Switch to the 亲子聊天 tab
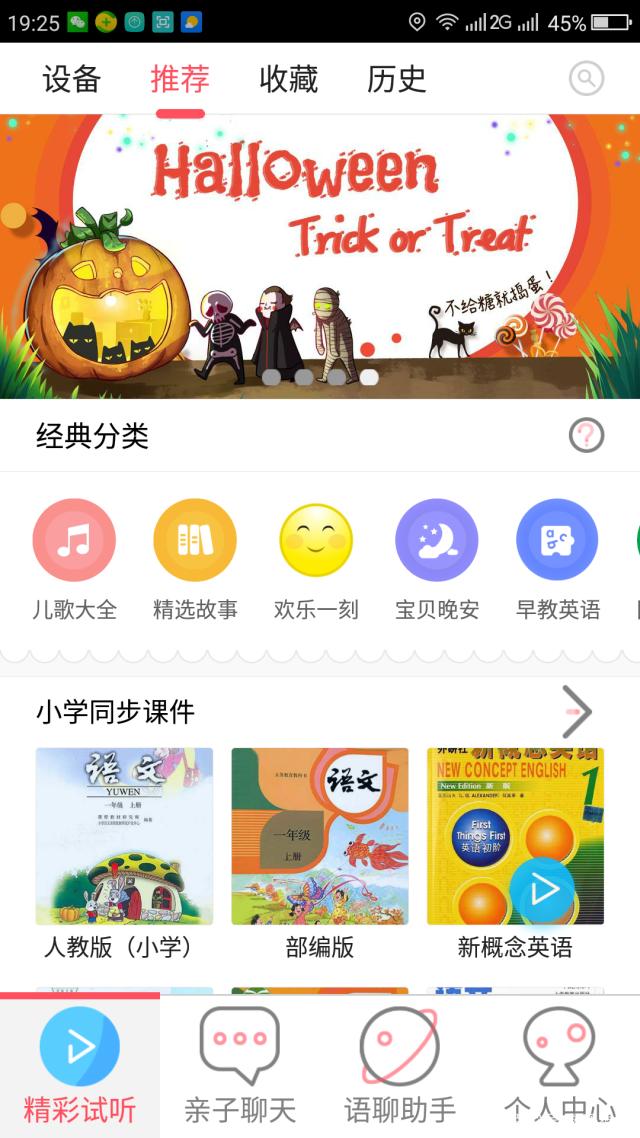Image resolution: width=640 pixels, height=1138 pixels. point(240,1066)
